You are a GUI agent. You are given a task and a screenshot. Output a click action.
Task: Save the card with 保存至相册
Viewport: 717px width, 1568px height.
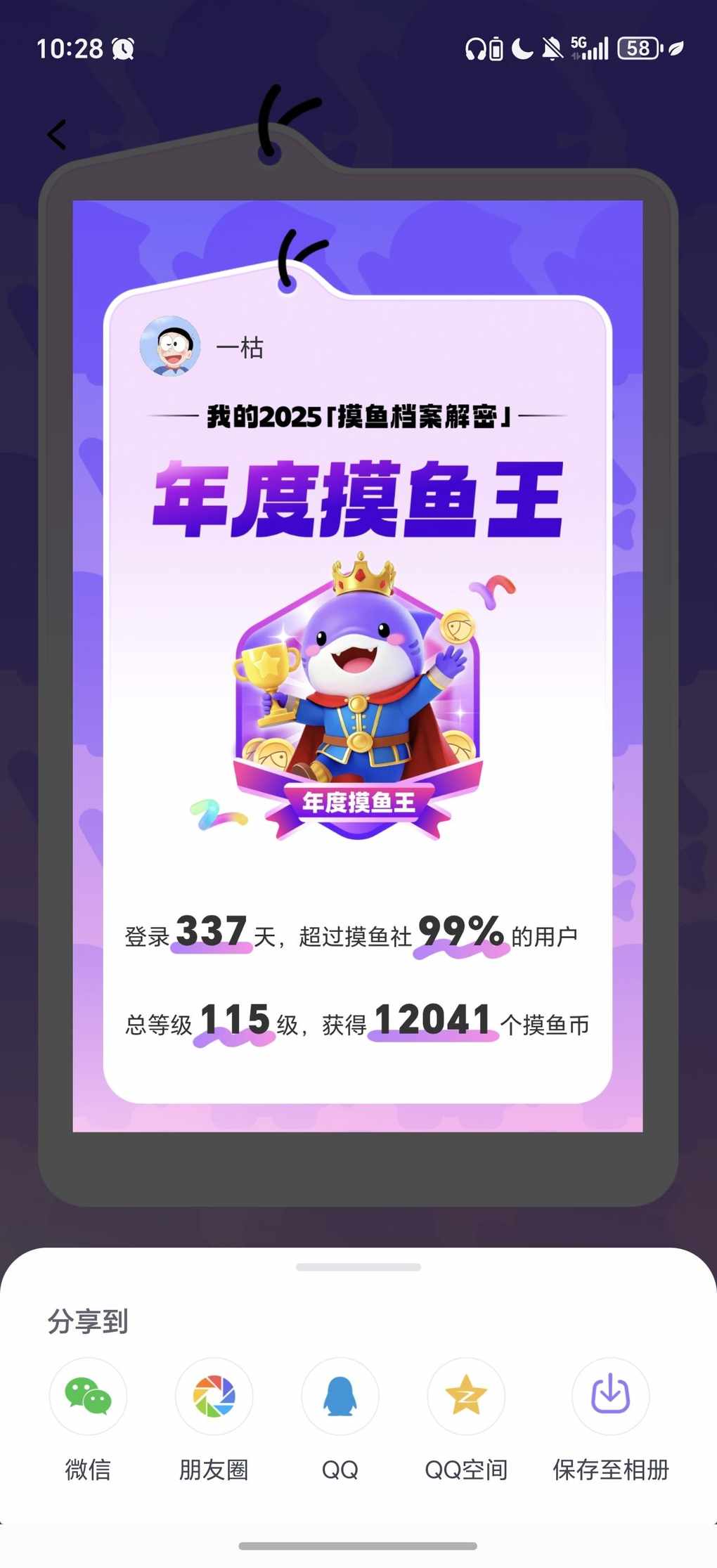(610, 1395)
